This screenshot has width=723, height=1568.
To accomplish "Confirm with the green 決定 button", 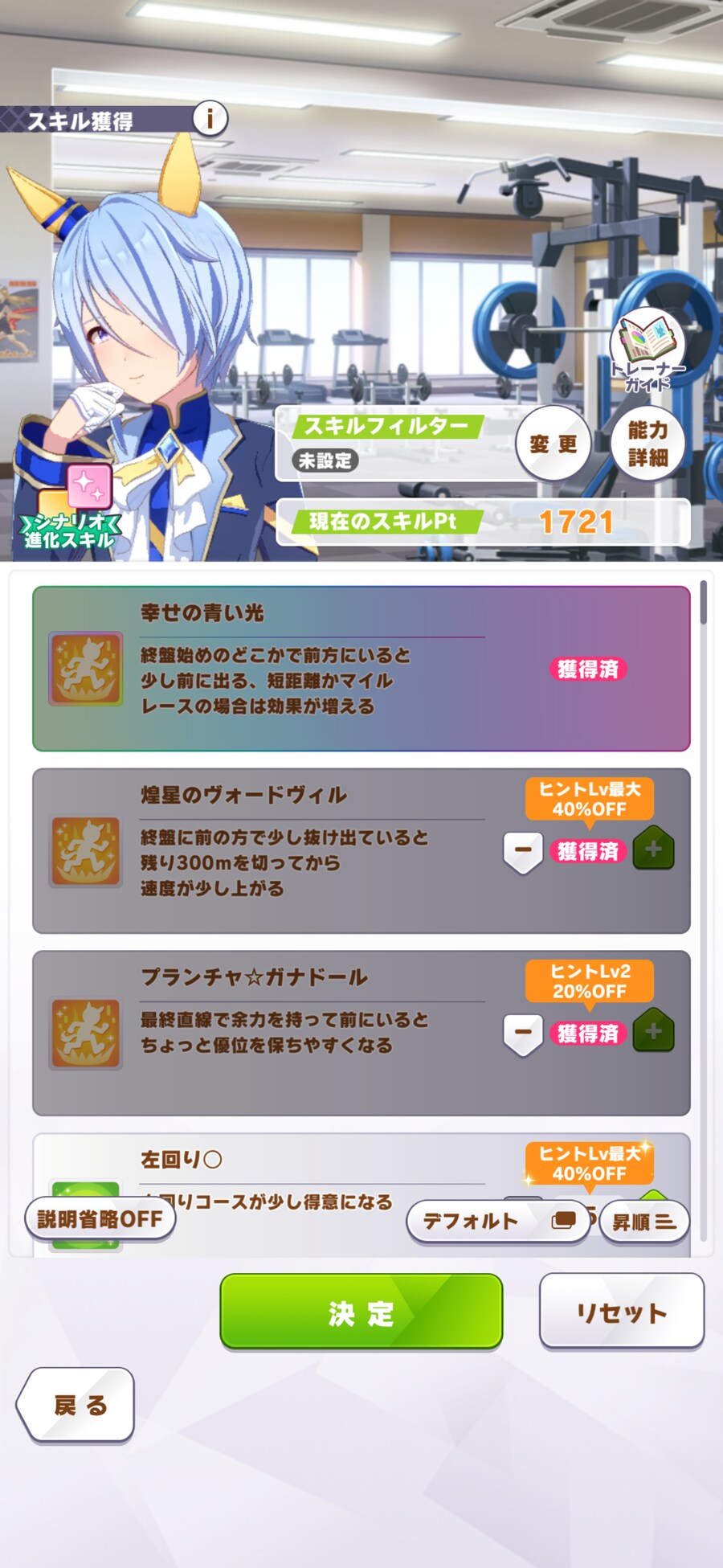I will (361, 1312).
